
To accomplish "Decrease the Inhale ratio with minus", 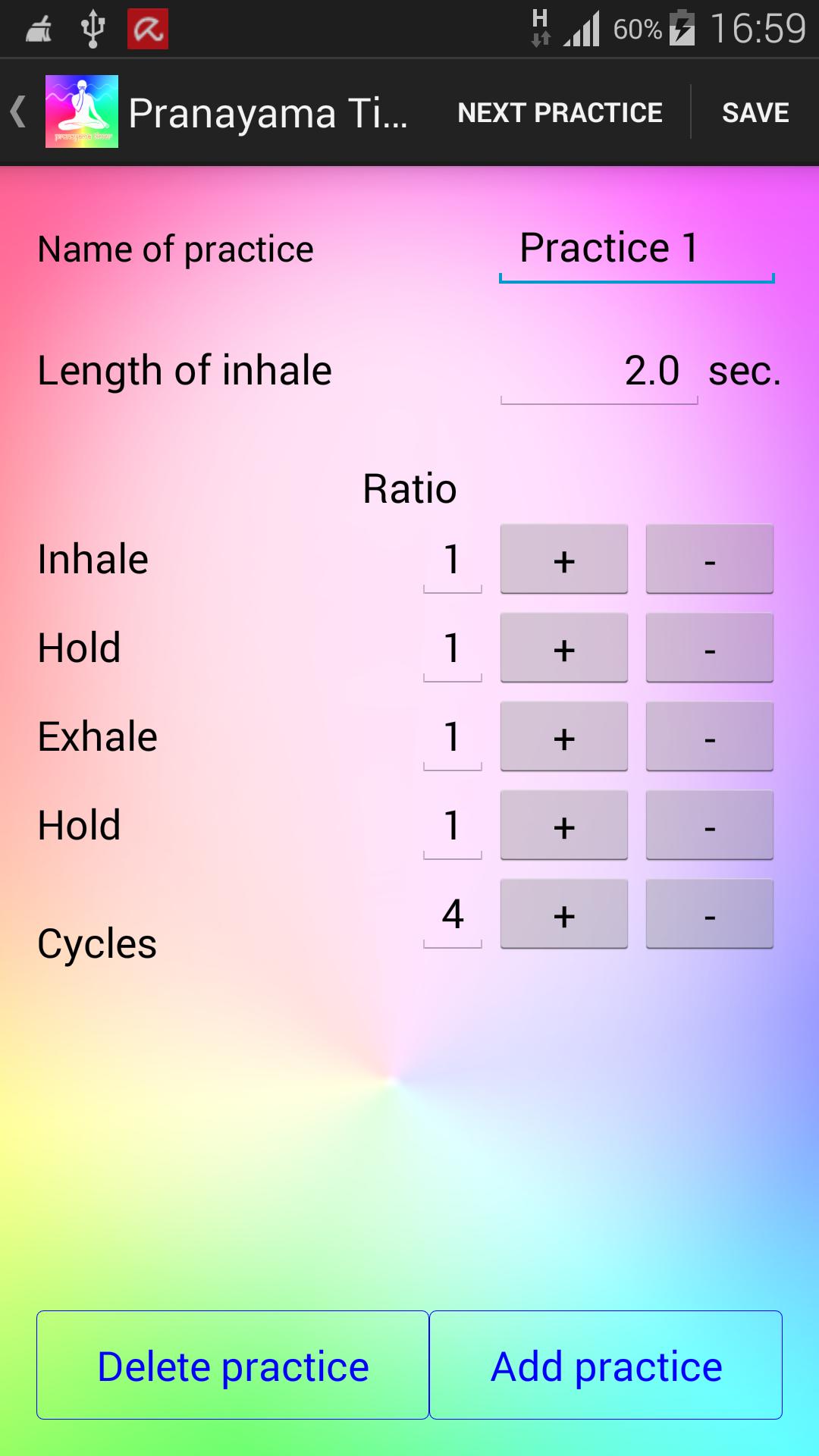I will [709, 560].
